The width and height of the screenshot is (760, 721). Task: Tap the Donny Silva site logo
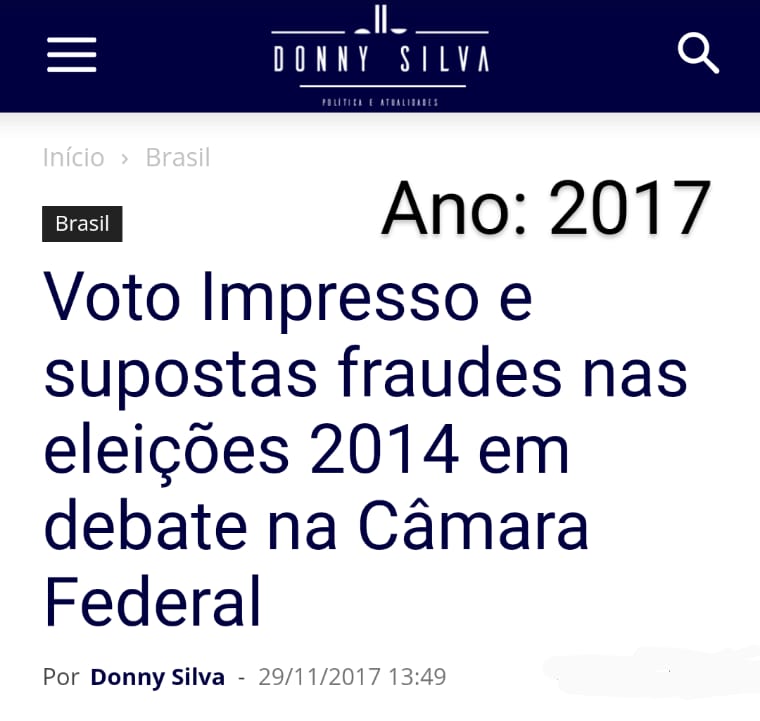pos(381,56)
